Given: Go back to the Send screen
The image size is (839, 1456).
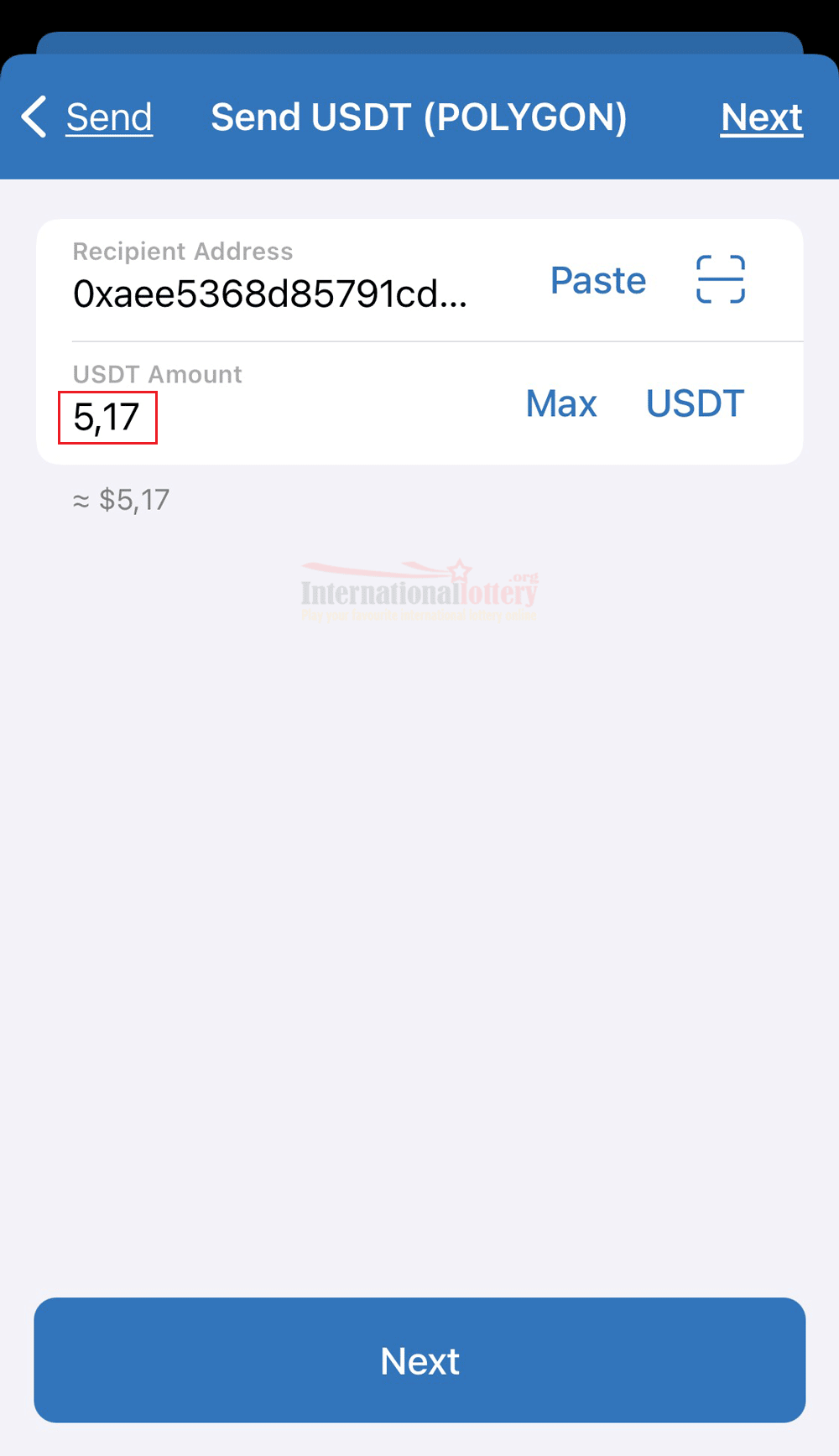Looking at the screenshot, I should pyautogui.click(x=86, y=117).
